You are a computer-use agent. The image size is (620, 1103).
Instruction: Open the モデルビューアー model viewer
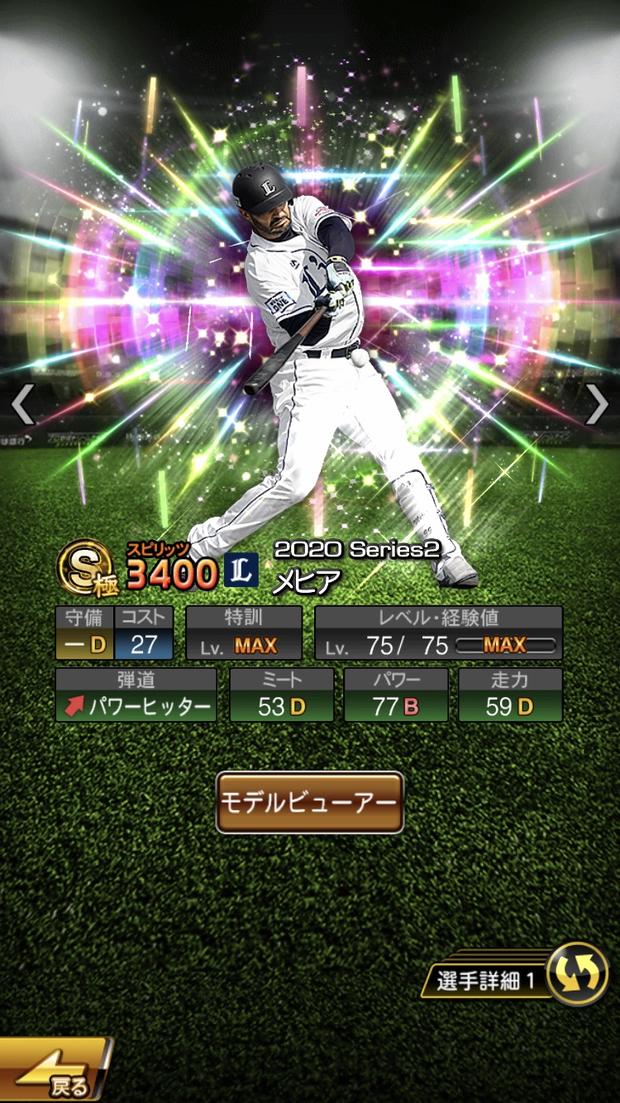coord(310,802)
